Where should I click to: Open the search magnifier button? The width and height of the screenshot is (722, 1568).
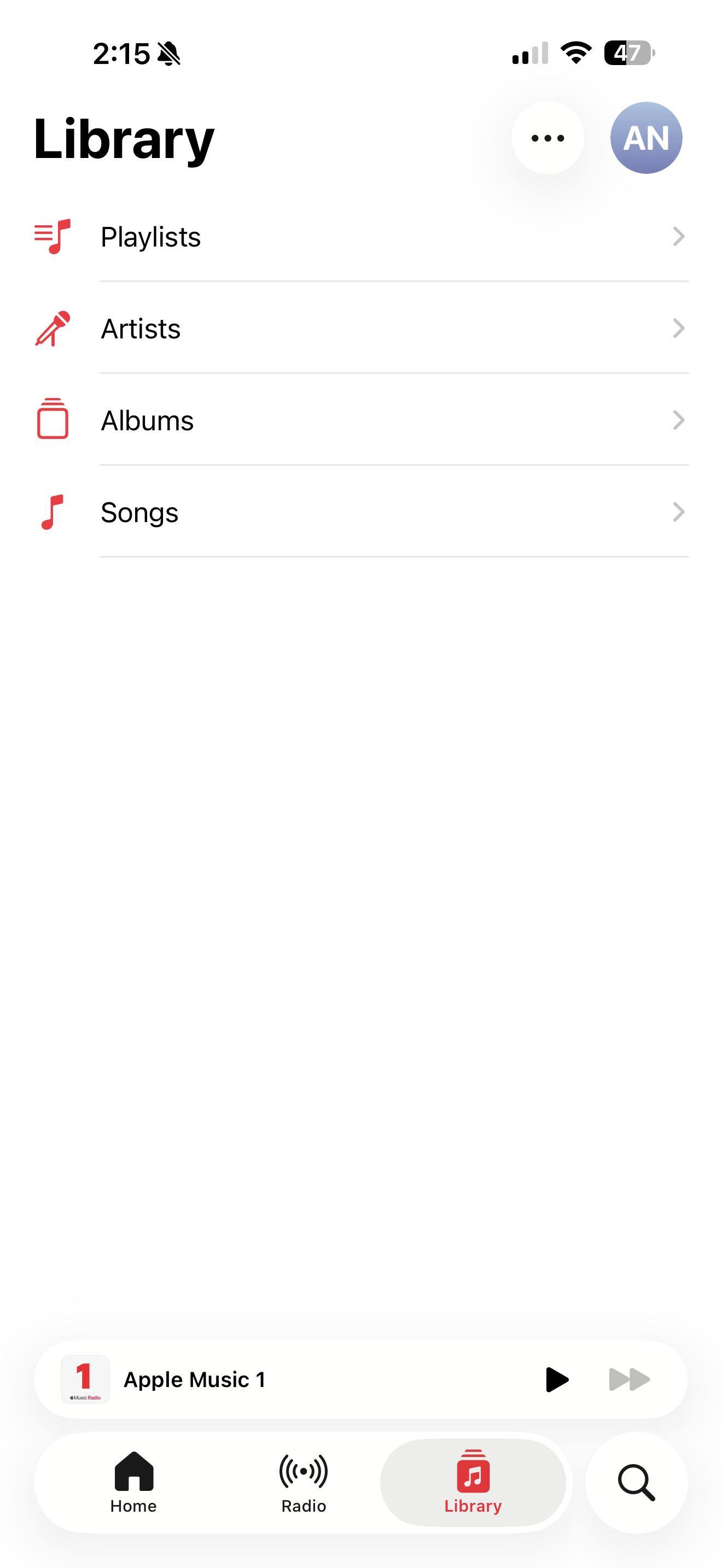pyautogui.click(x=636, y=1482)
